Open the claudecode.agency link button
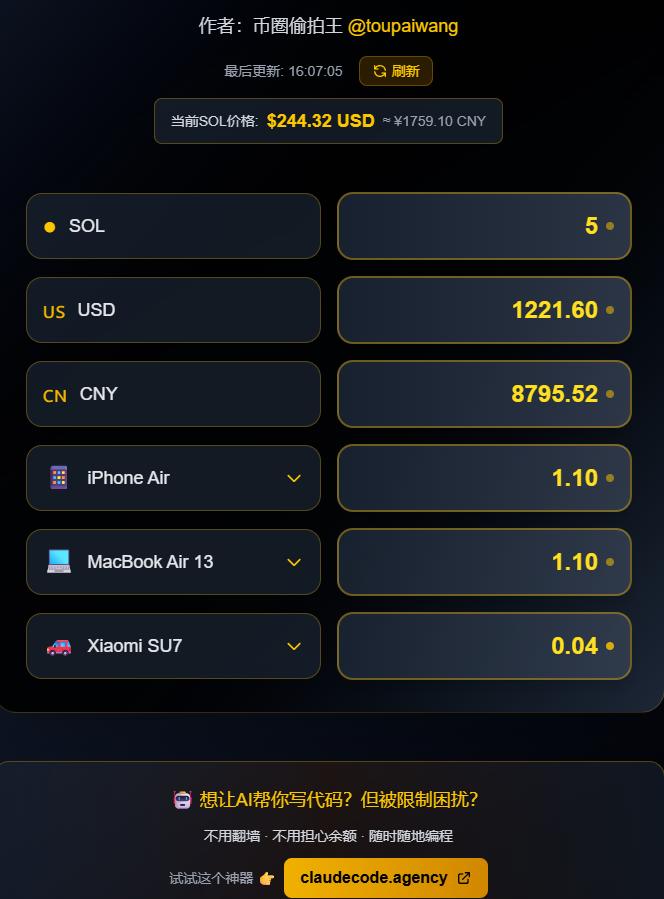 (x=385, y=878)
